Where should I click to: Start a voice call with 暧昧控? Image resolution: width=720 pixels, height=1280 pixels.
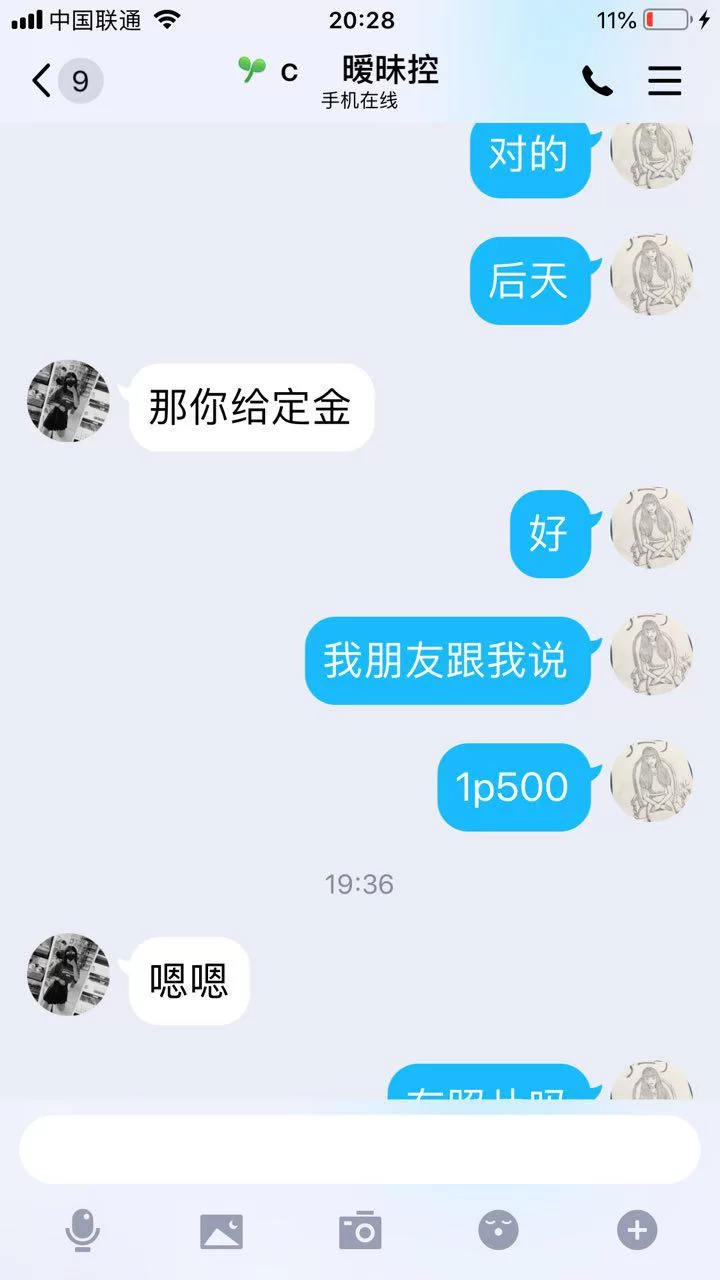point(597,81)
